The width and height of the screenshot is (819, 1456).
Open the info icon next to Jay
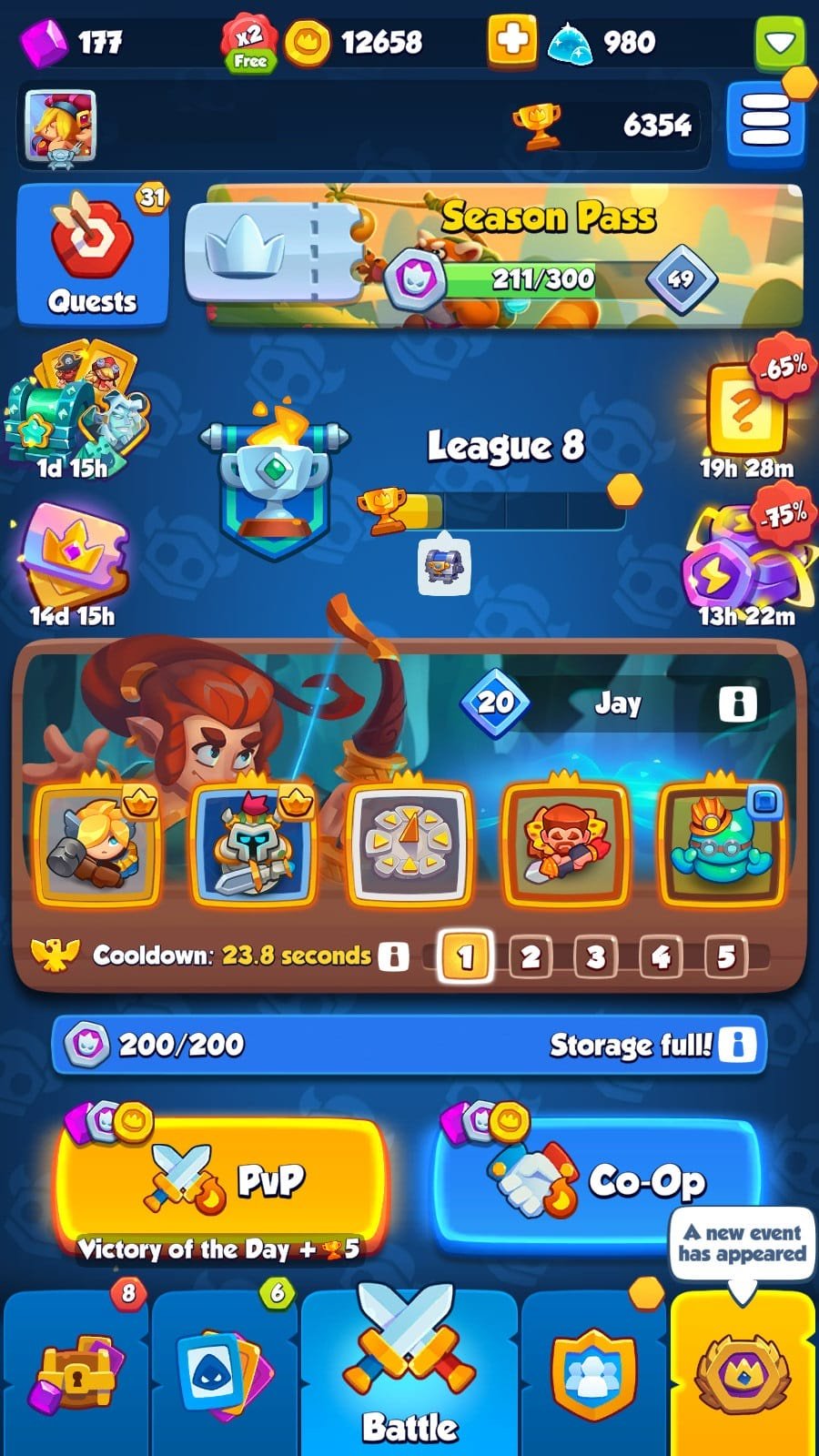[x=737, y=703]
